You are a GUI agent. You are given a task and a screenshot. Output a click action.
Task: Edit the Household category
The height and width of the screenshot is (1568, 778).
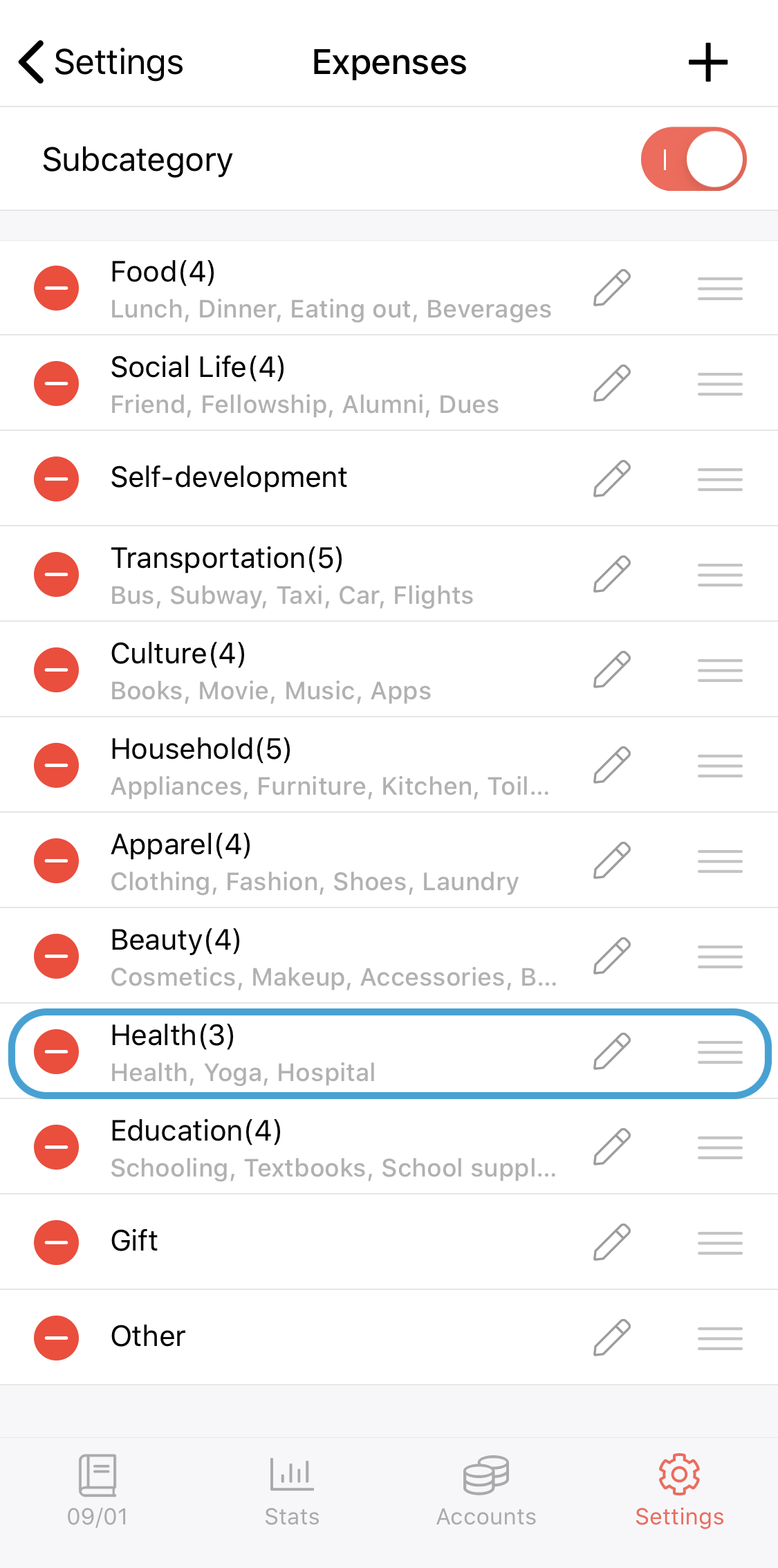click(612, 765)
